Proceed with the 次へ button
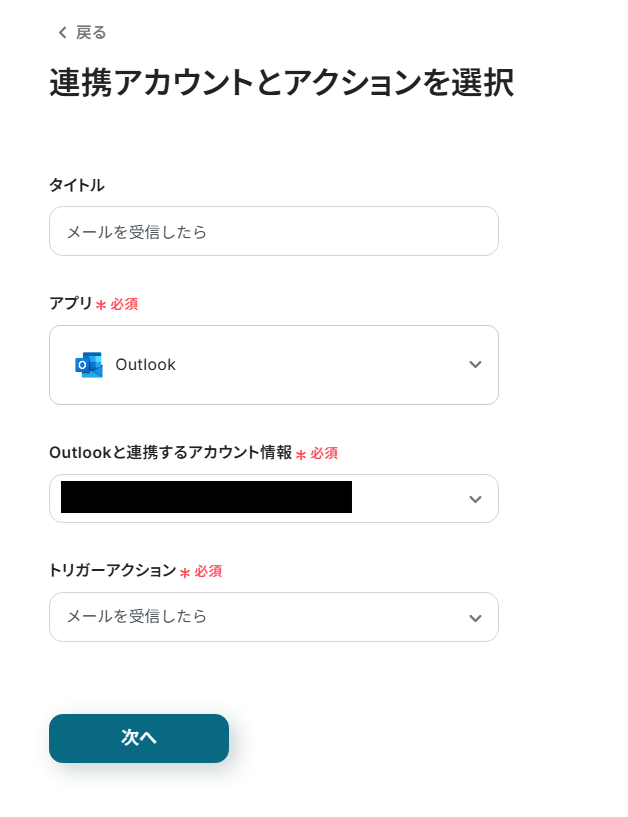628x817 pixels. click(139, 738)
